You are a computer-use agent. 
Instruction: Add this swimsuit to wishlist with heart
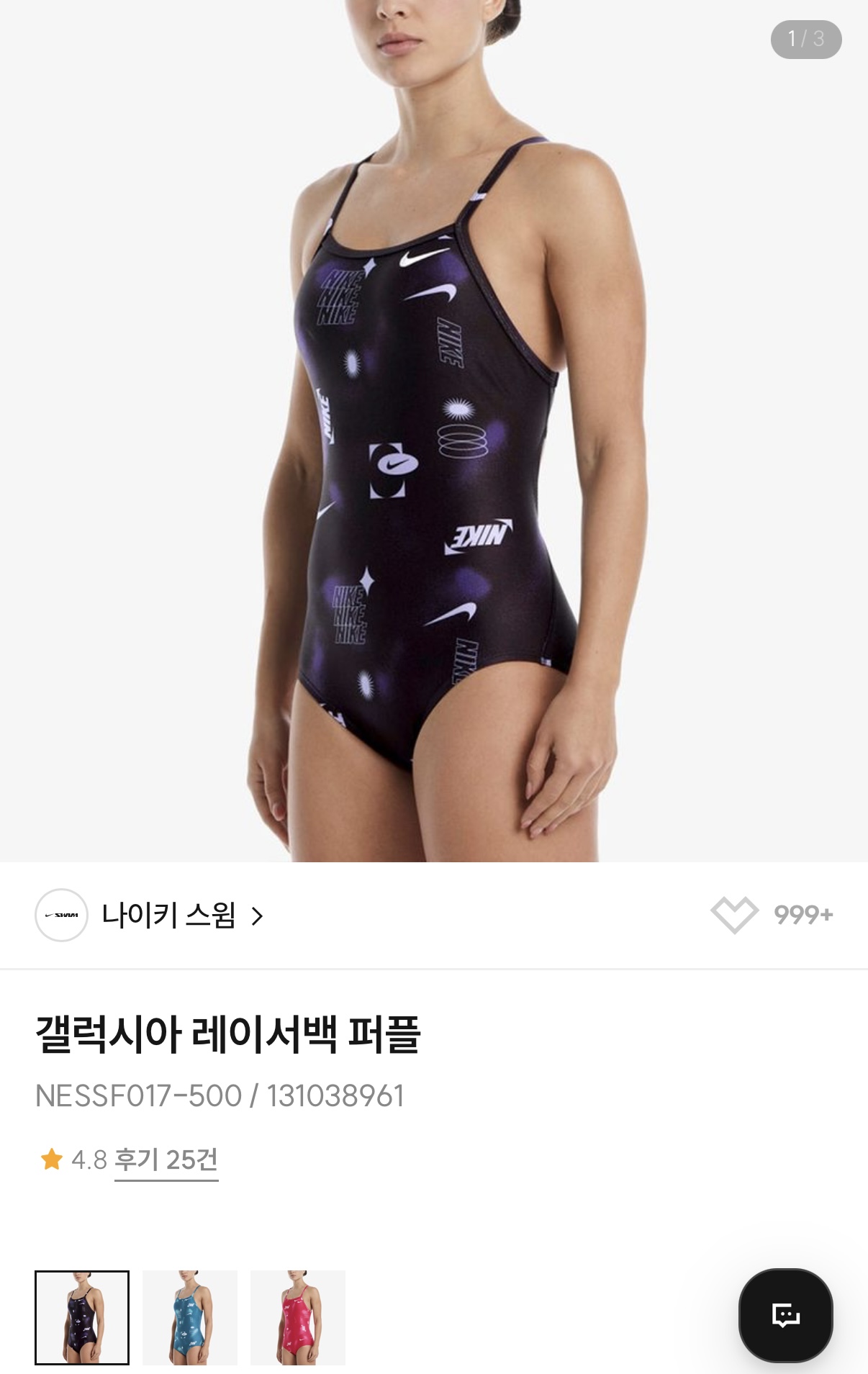(x=734, y=915)
